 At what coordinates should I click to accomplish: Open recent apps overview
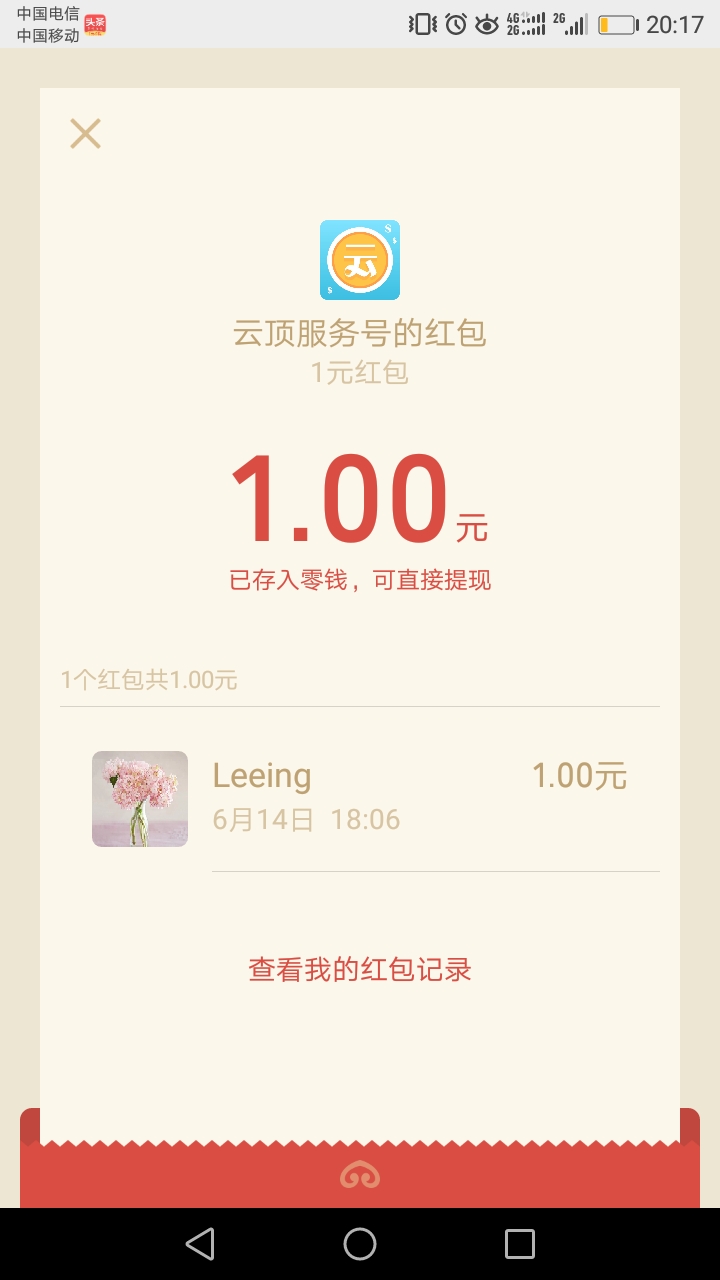click(520, 1244)
